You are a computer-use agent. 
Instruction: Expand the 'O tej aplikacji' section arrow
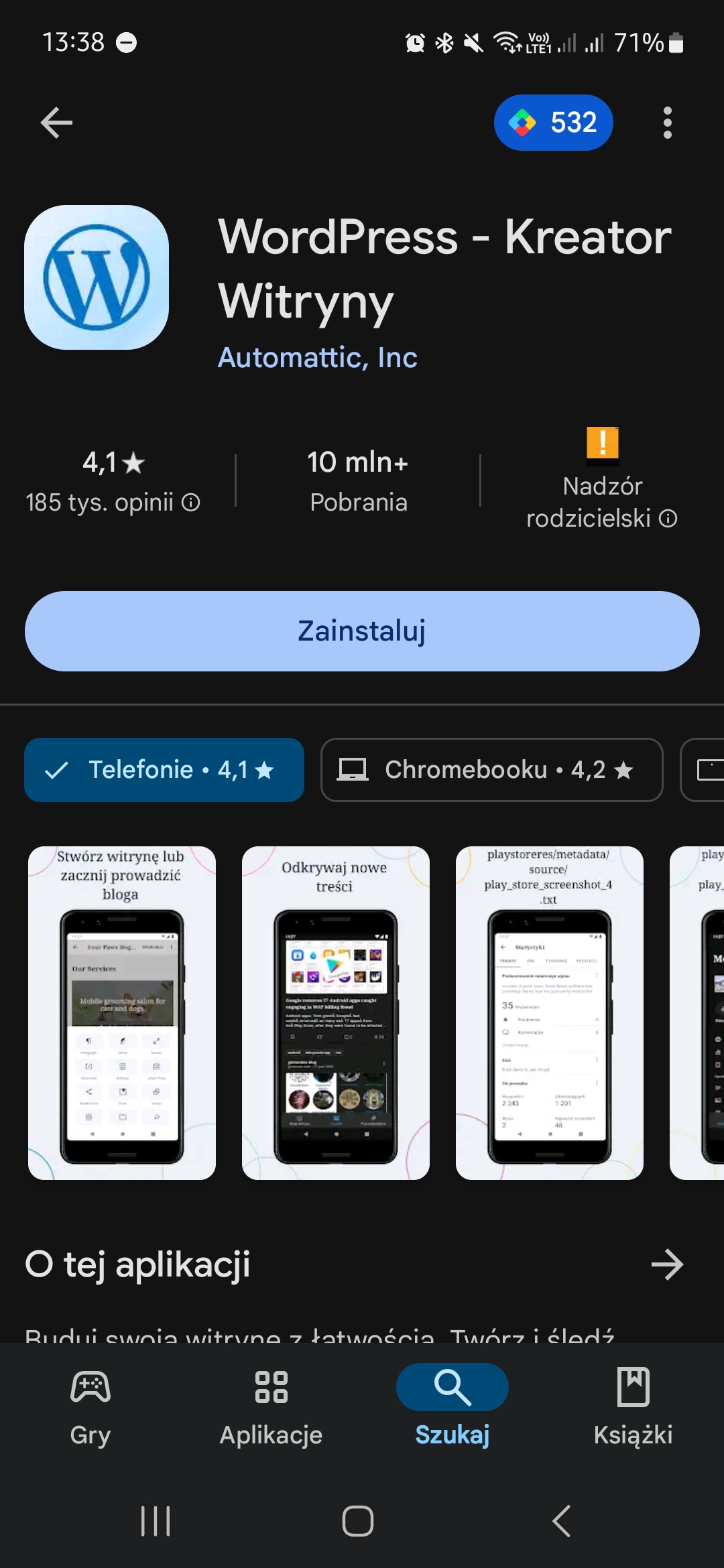point(667,1264)
